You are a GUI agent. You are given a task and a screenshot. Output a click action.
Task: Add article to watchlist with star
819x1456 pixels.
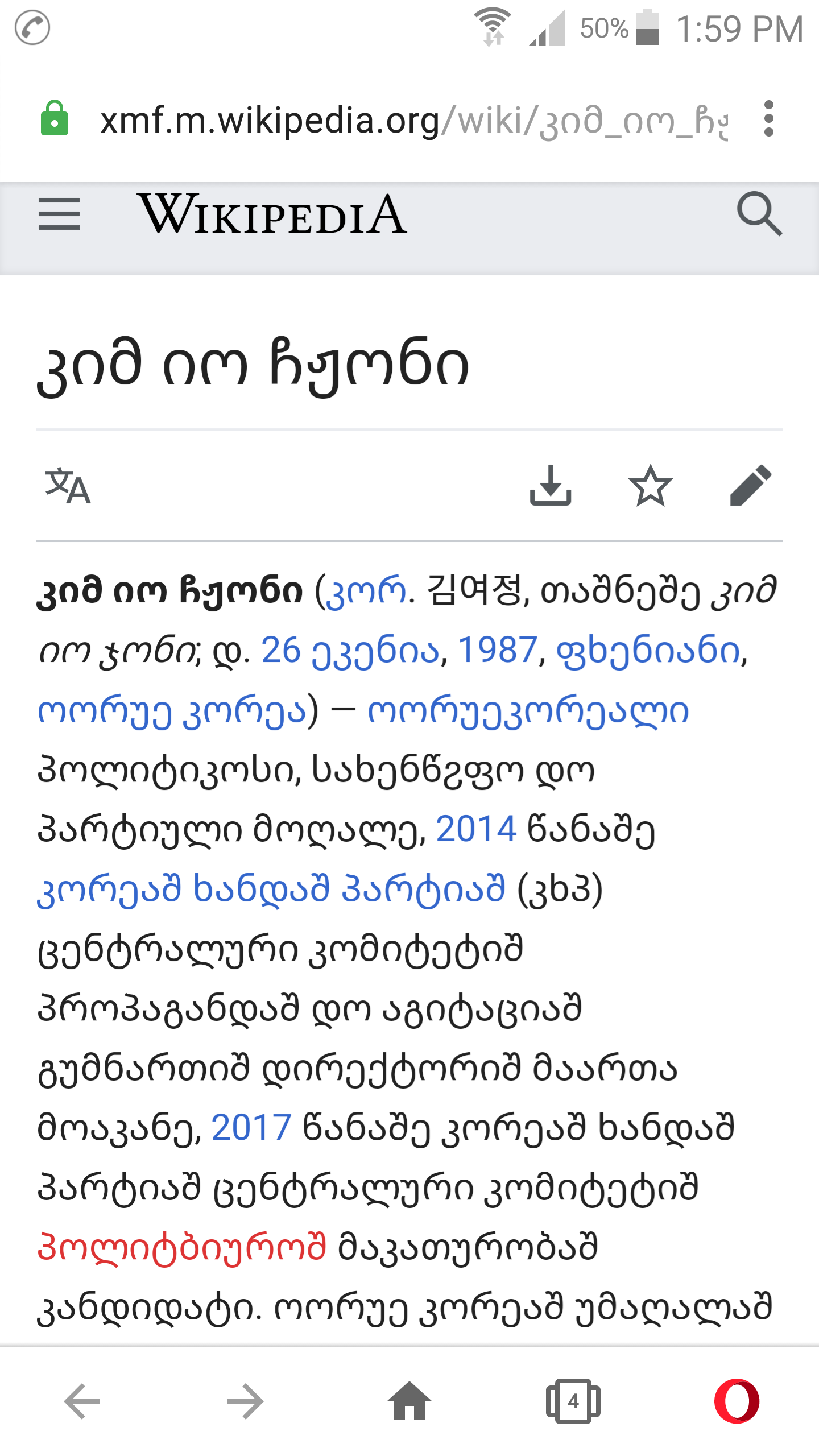pos(650,486)
